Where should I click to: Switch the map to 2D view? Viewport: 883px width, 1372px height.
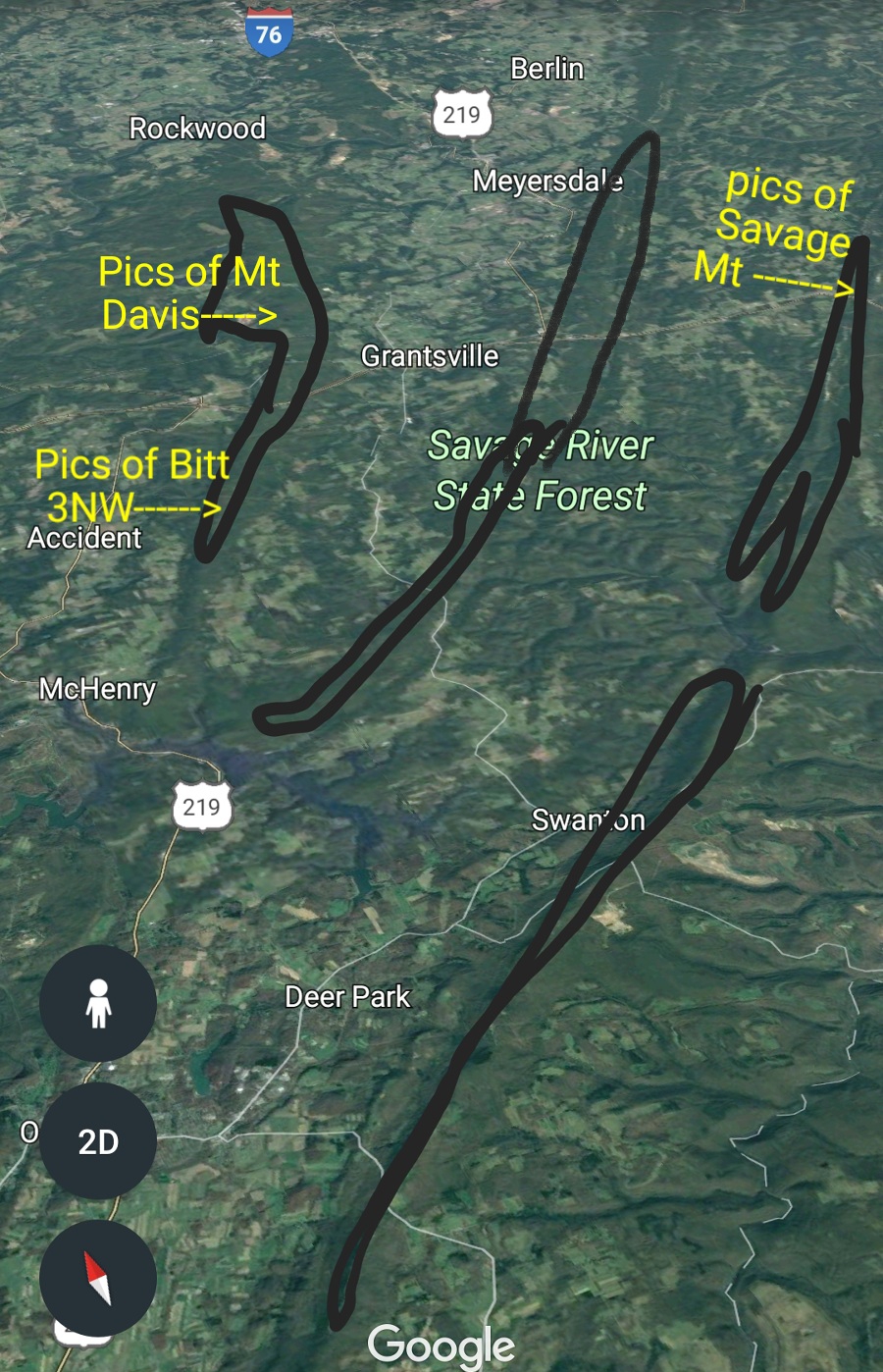[x=98, y=1141]
